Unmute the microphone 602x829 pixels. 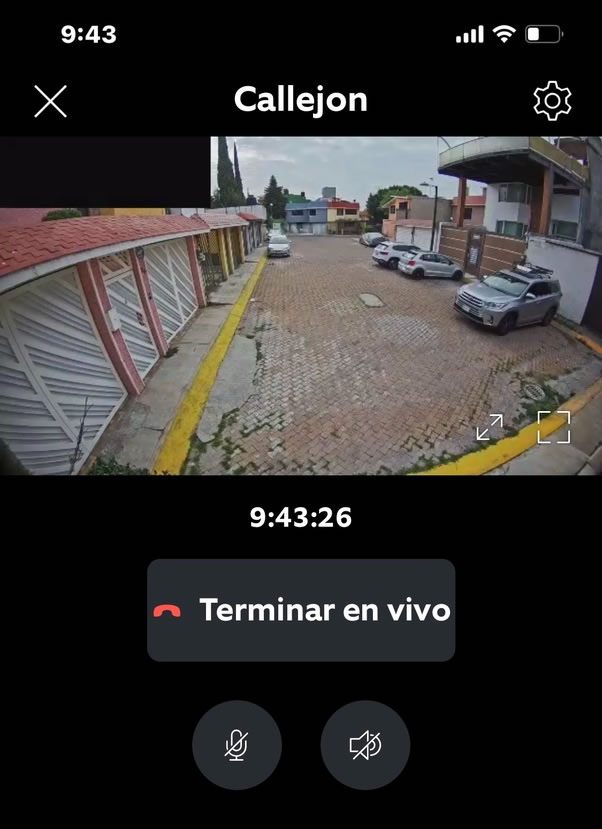(x=237, y=745)
